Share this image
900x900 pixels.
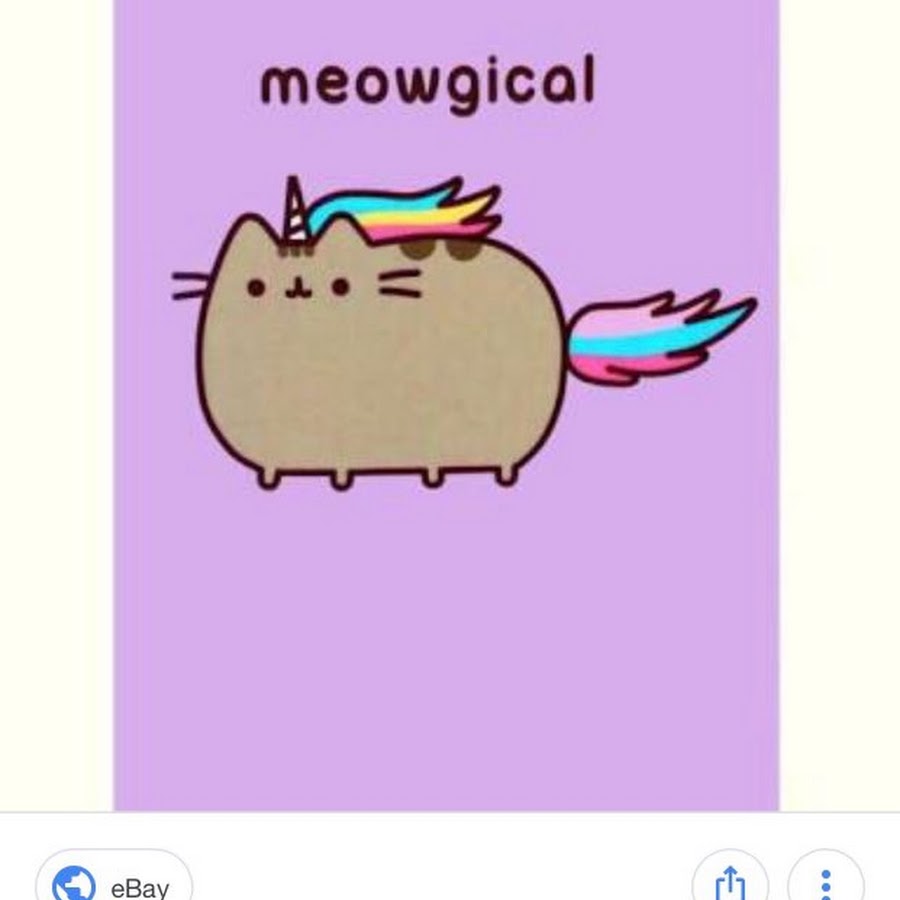click(730, 882)
